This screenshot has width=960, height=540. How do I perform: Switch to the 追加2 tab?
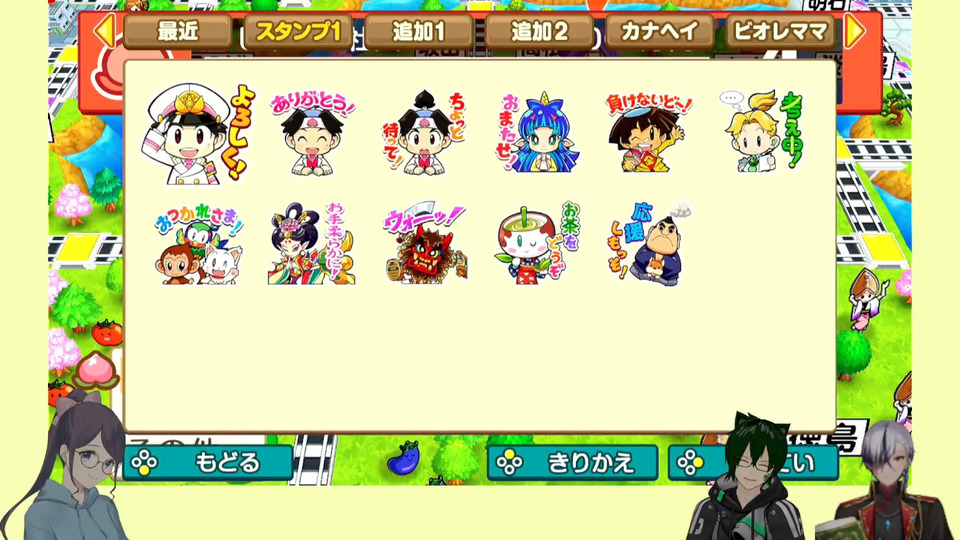tap(539, 31)
